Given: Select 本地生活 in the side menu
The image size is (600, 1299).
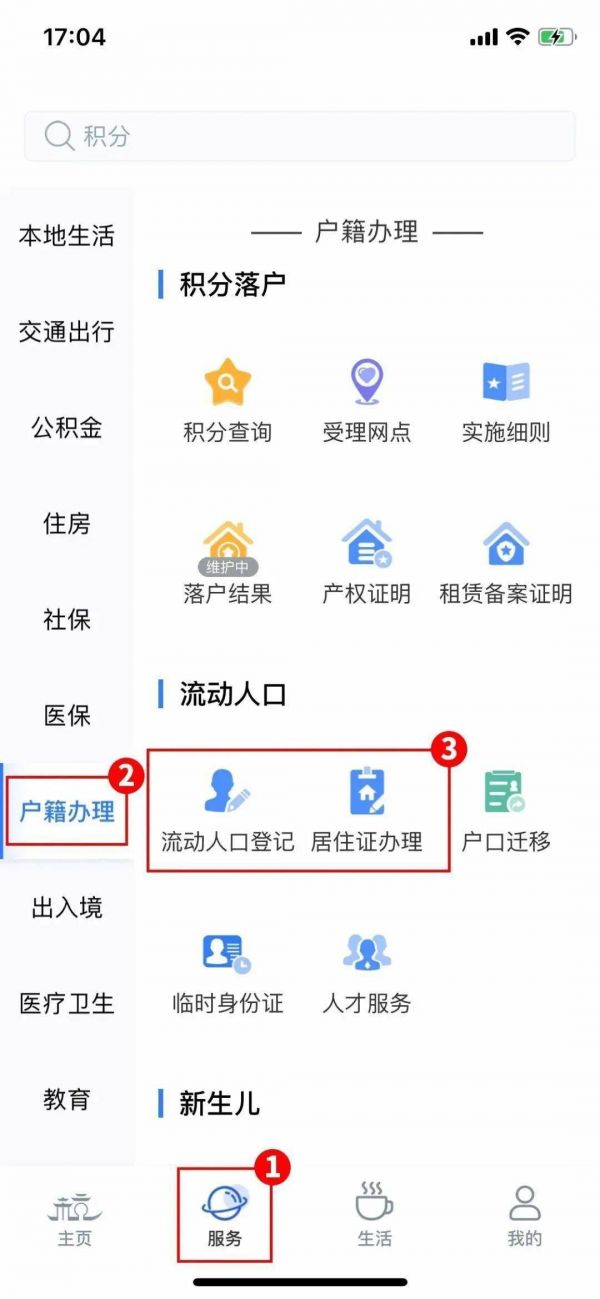Looking at the screenshot, I should (67, 236).
